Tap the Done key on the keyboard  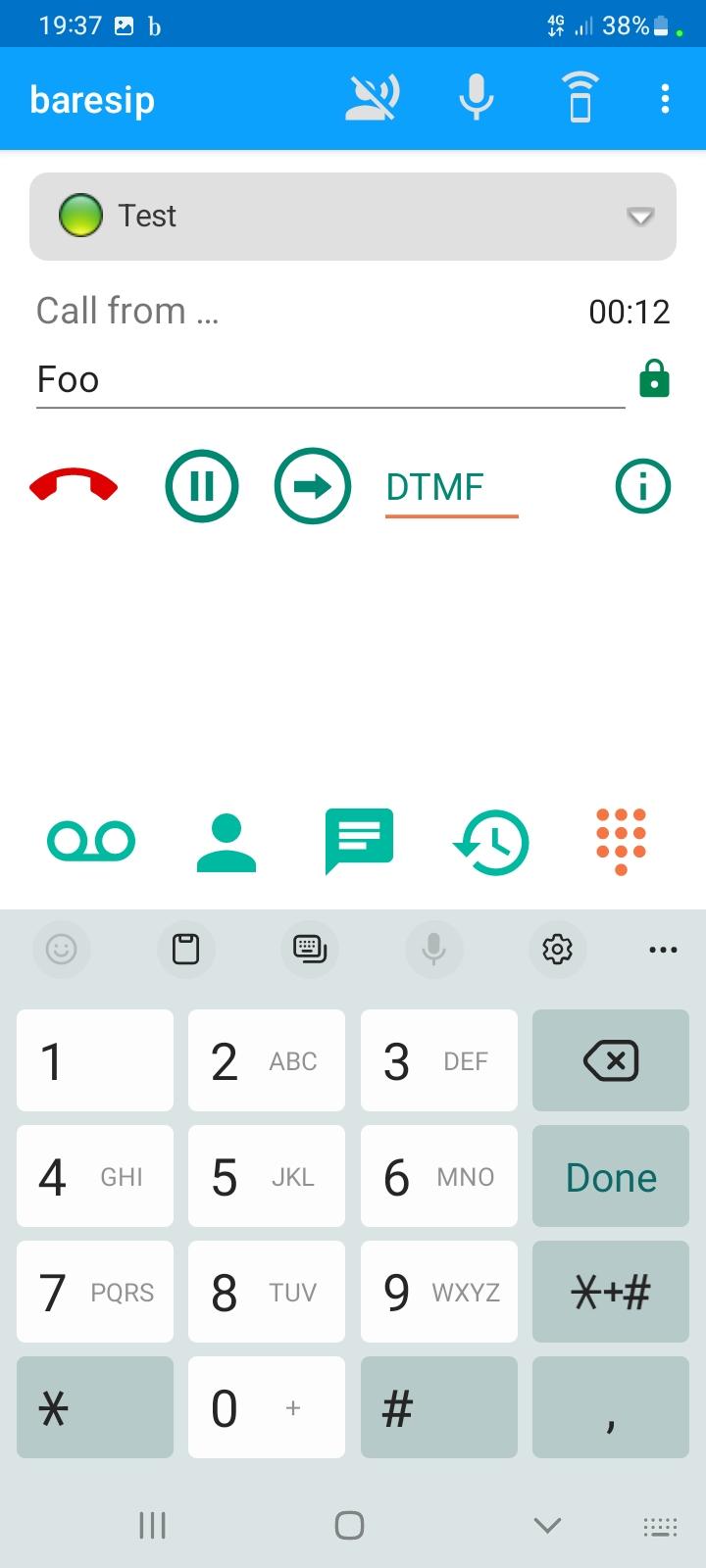(611, 1177)
